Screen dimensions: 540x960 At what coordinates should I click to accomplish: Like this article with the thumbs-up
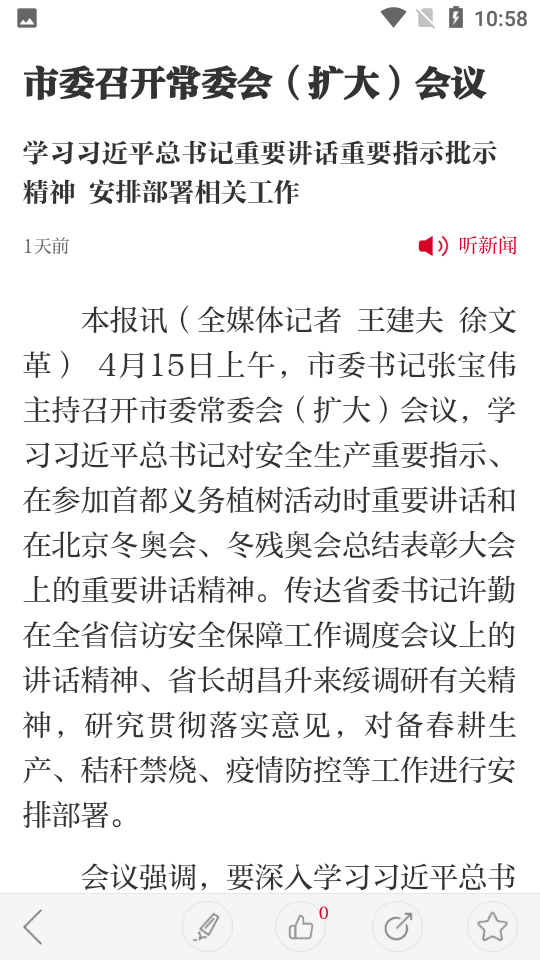(301, 926)
